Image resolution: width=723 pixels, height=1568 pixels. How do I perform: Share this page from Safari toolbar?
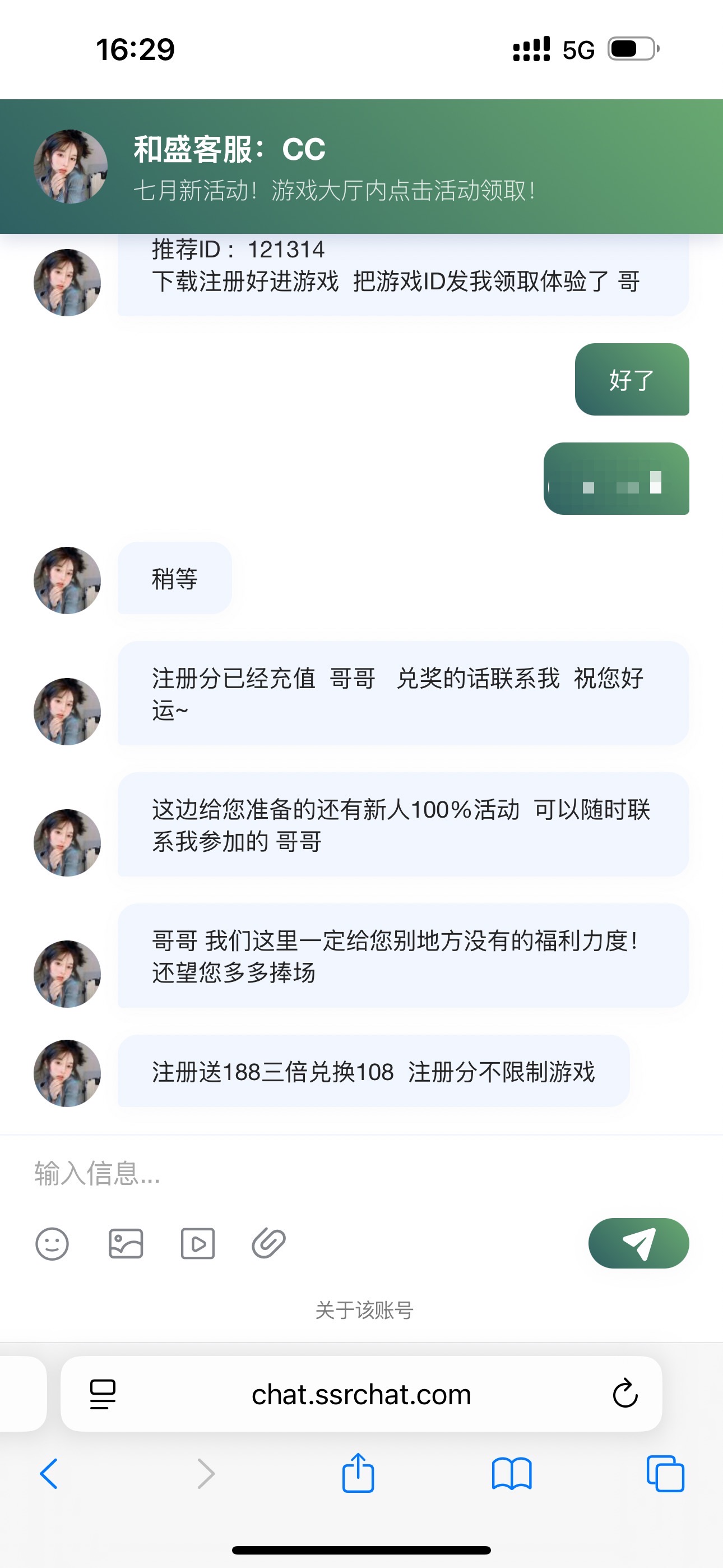click(x=358, y=1473)
